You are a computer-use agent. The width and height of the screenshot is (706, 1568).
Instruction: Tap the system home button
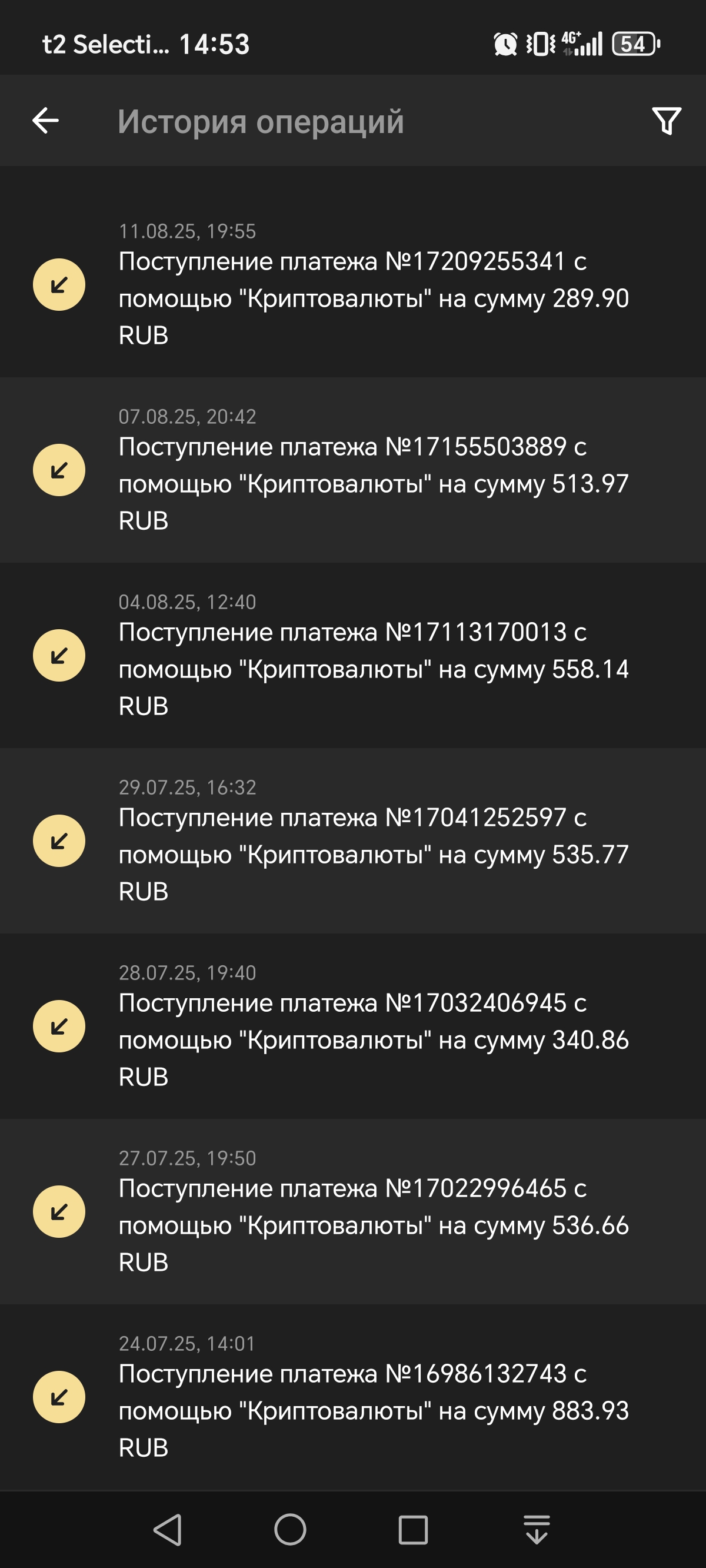click(289, 1529)
